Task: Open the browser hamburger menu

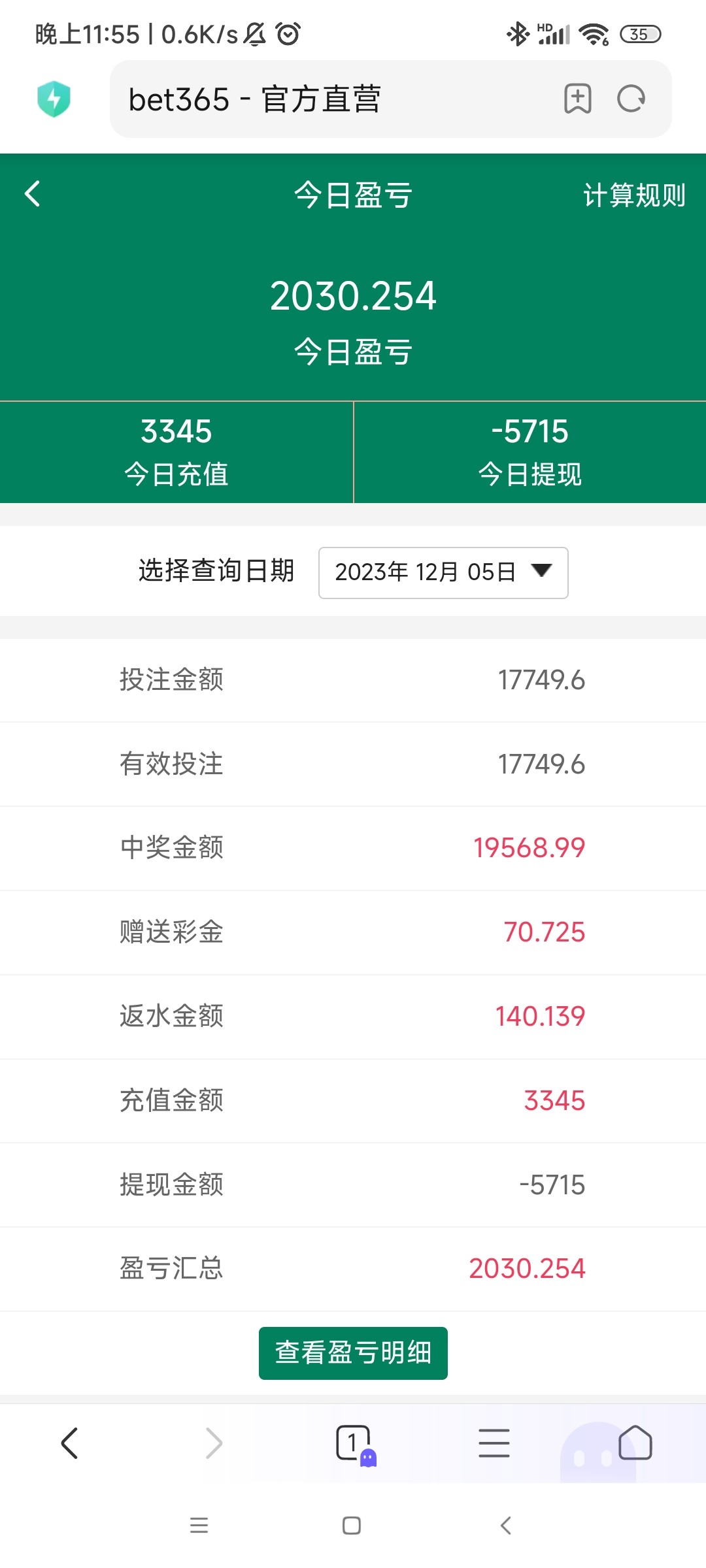Action: tap(494, 1444)
